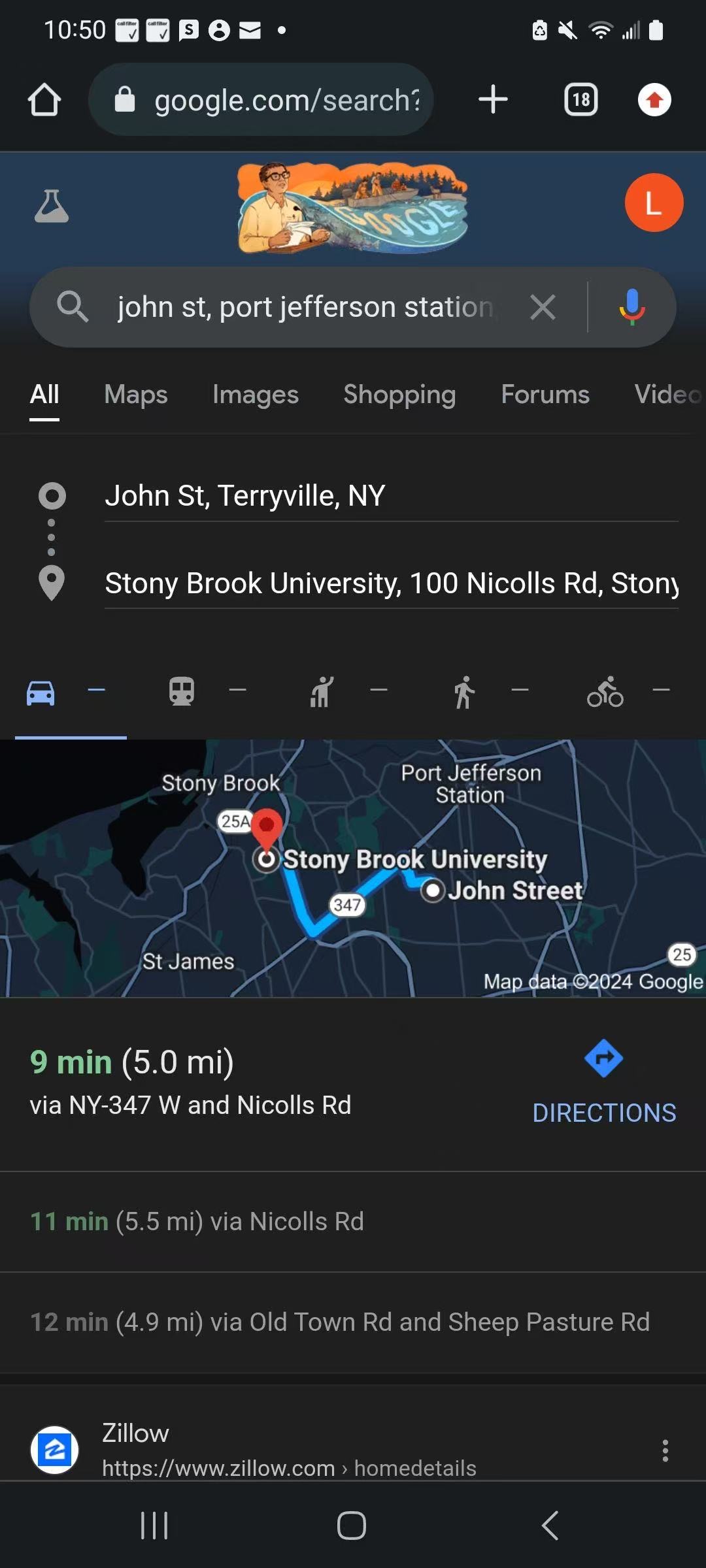Image resolution: width=706 pixels, height=1568 pixels.
Task: Choose the 11 min route via Nicolls Rd
Action: (x=197, y=1222)
